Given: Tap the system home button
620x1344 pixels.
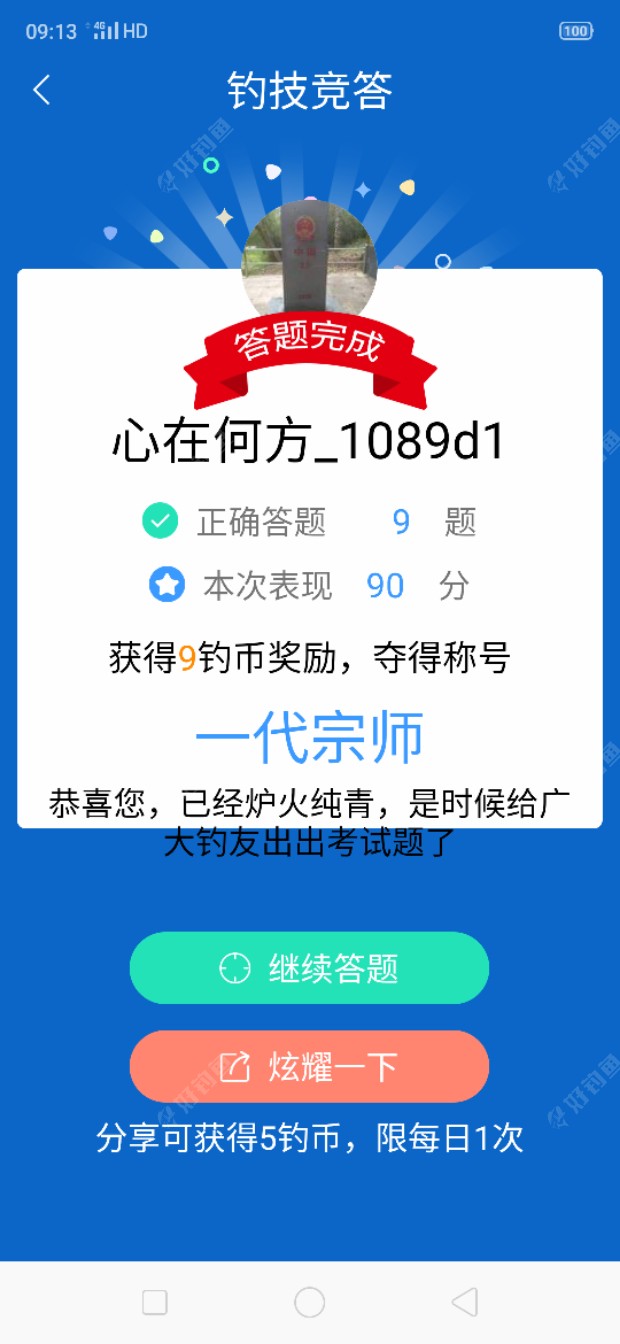Looking at the screenshot, I should [309, 1302].
